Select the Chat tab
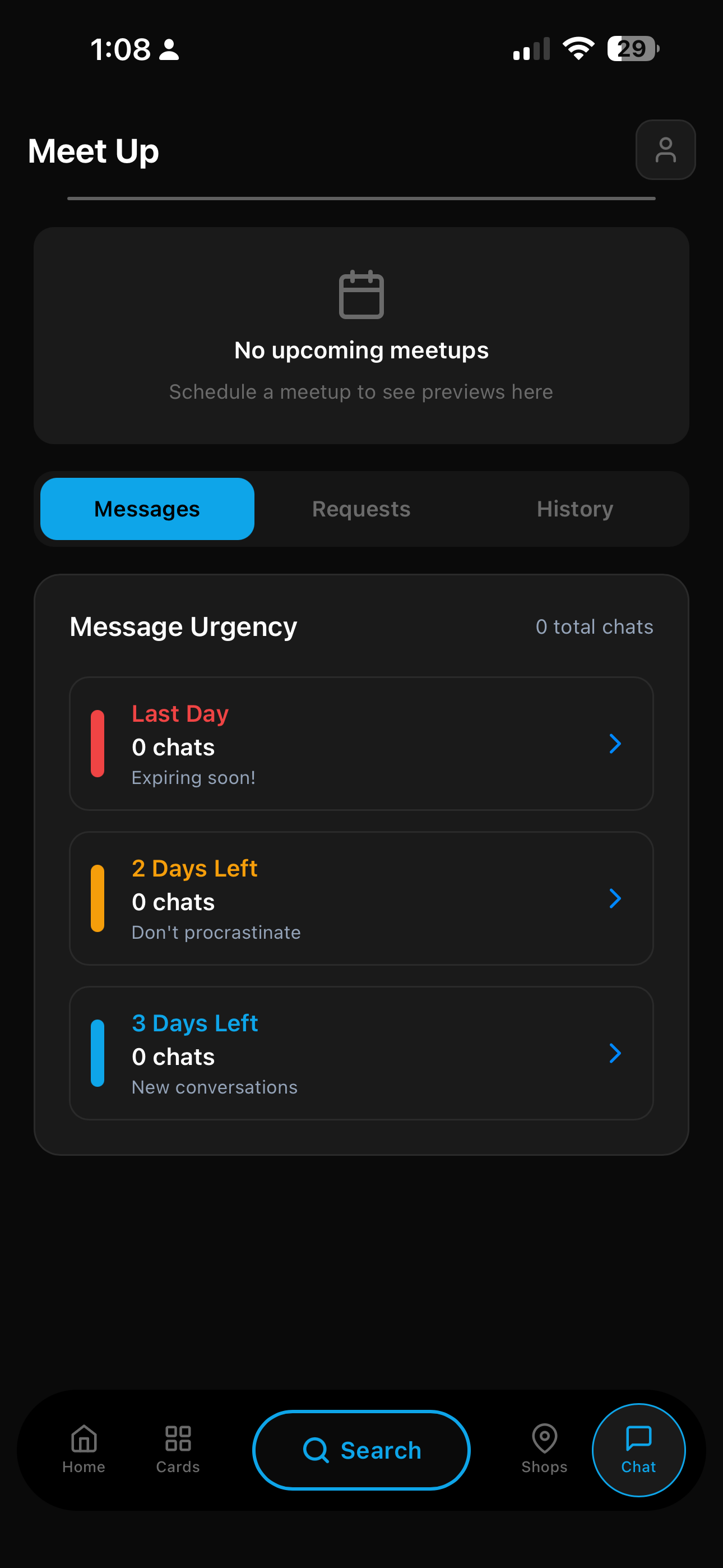Screen dimensions: 723x1568 pyautogui.click(x=638, y=1449)
